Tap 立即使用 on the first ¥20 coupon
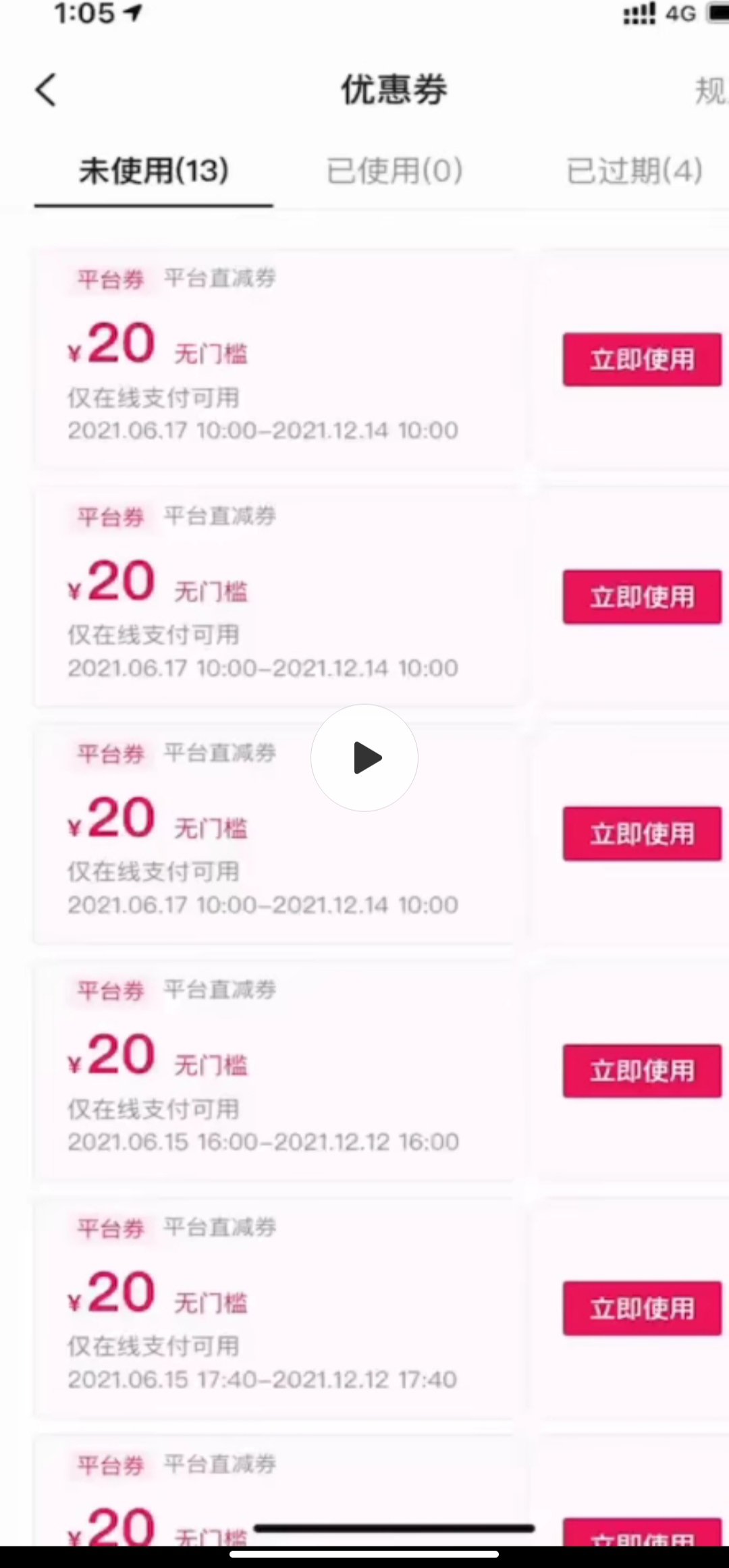The image size is (729, 1568). (x=641, y=359)
